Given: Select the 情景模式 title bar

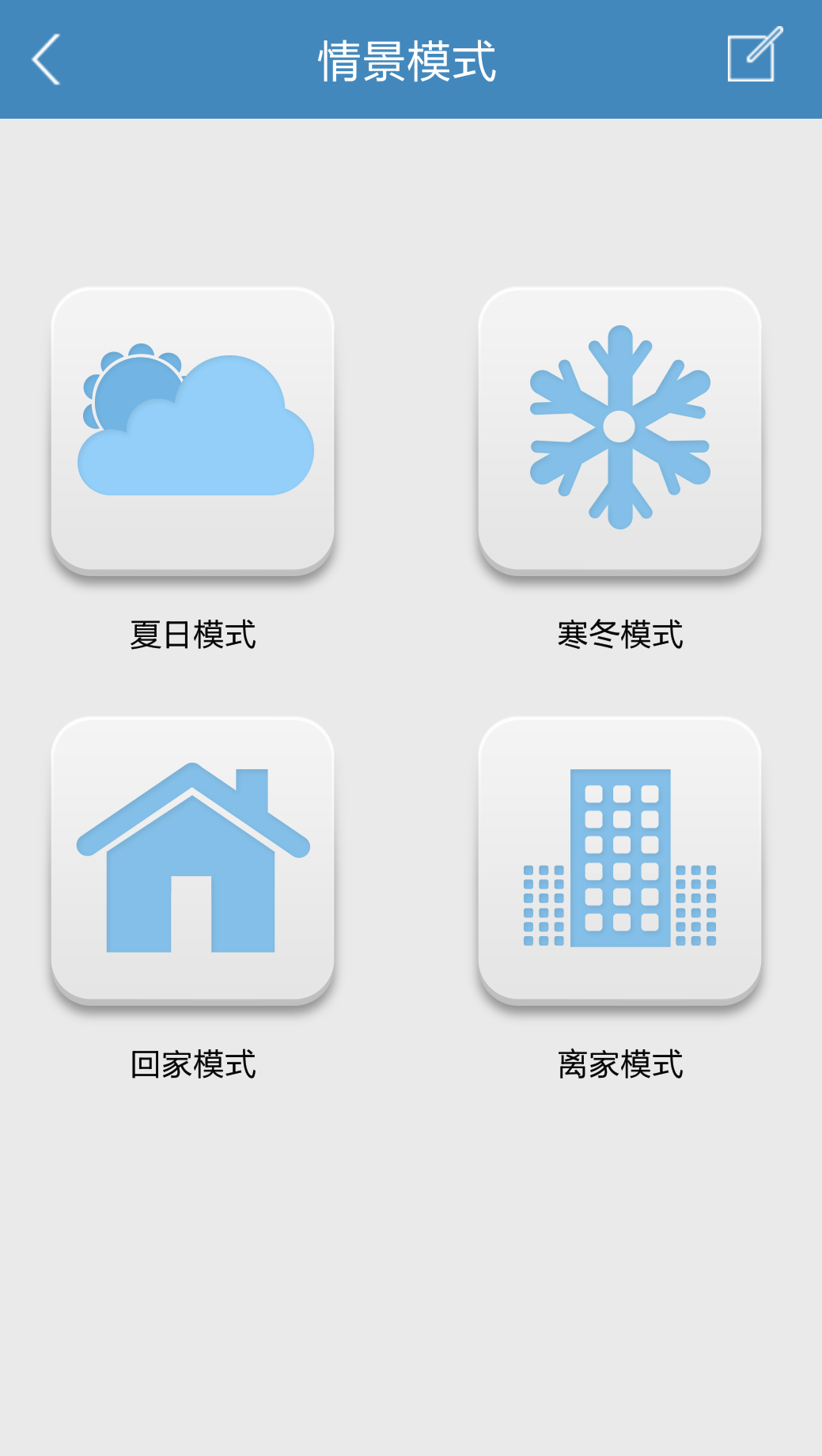Looking at the screenshot, I should point(411,57).
